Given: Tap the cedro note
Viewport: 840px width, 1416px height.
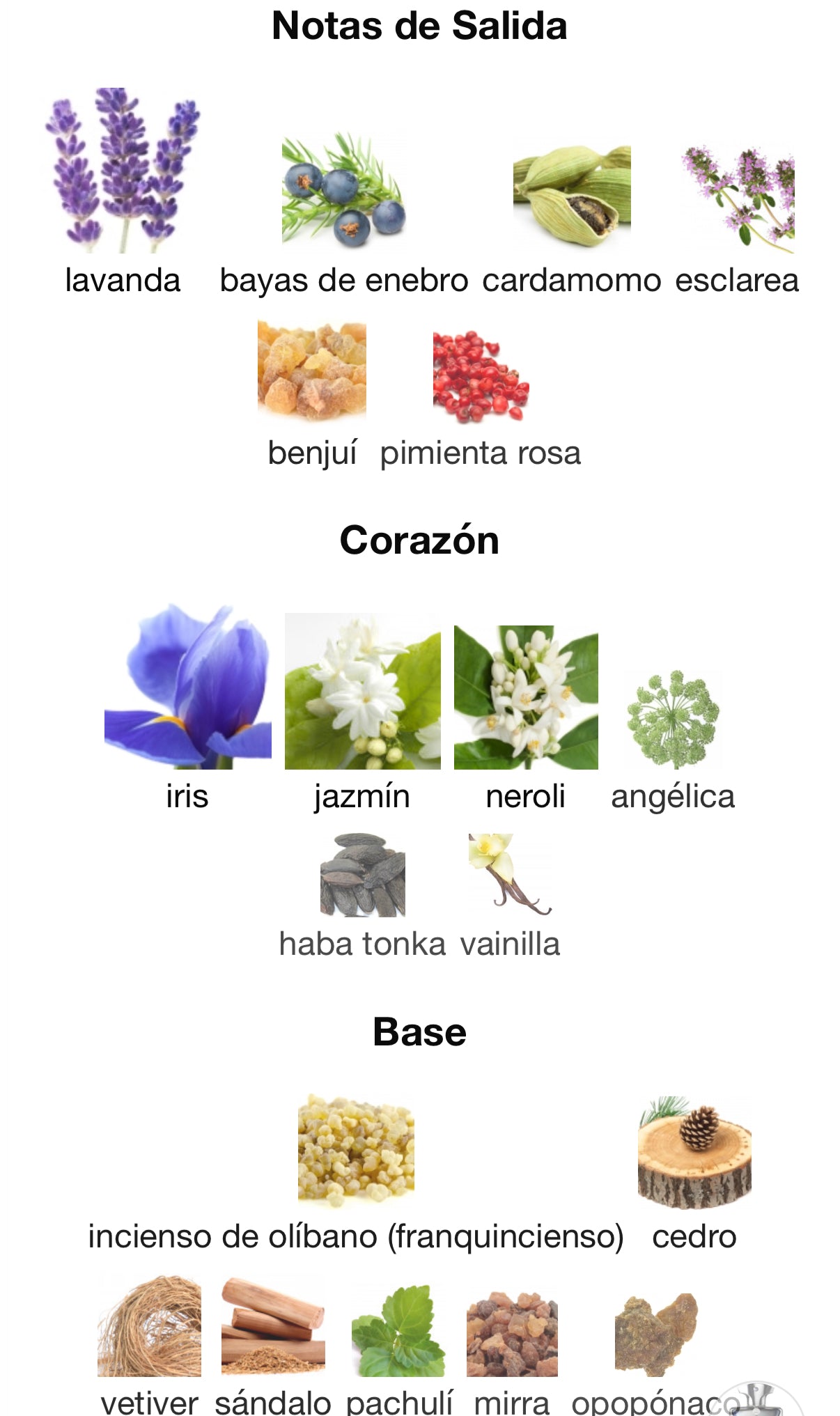Looking at the screenshot, I should click(694, 1153).
